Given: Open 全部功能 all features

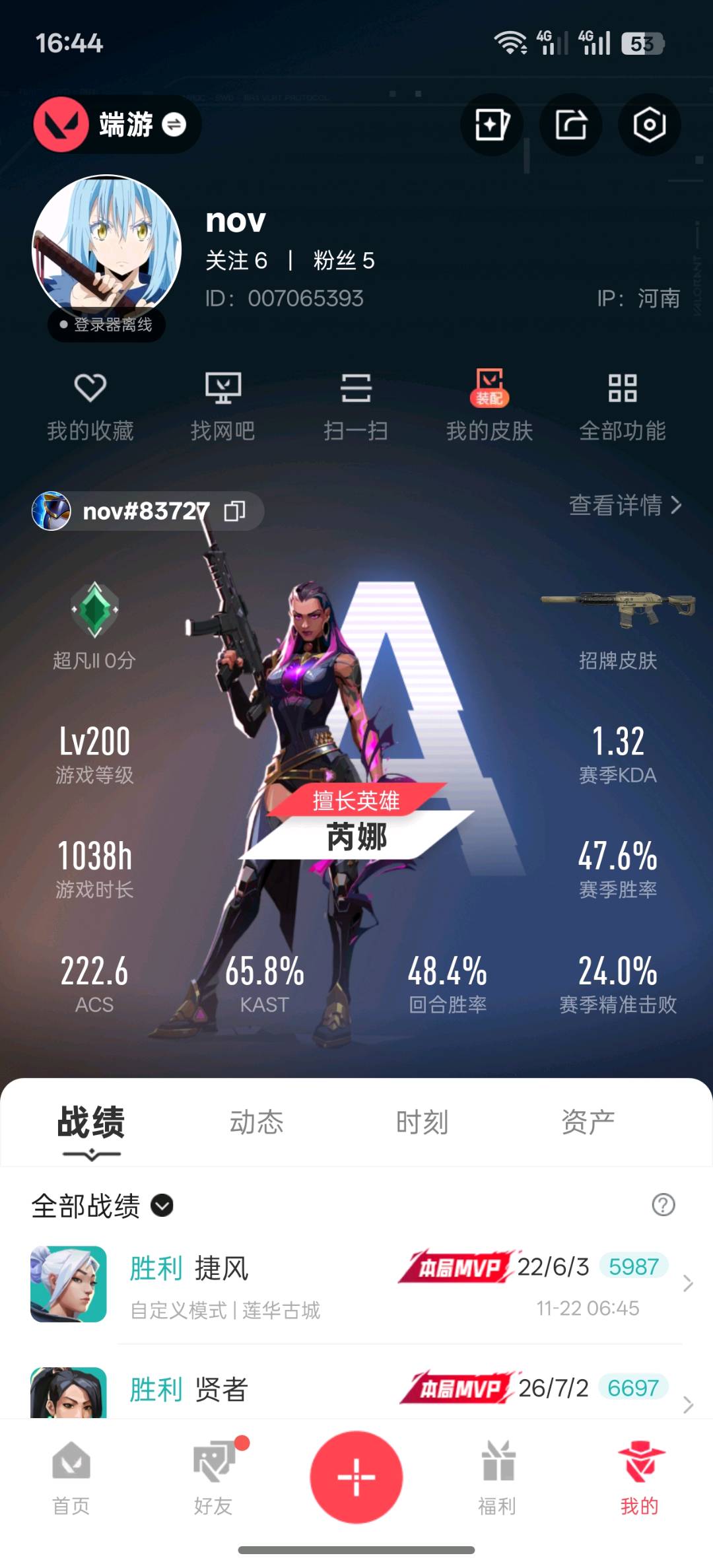Looking at the screenshot, I should point(623,406).
